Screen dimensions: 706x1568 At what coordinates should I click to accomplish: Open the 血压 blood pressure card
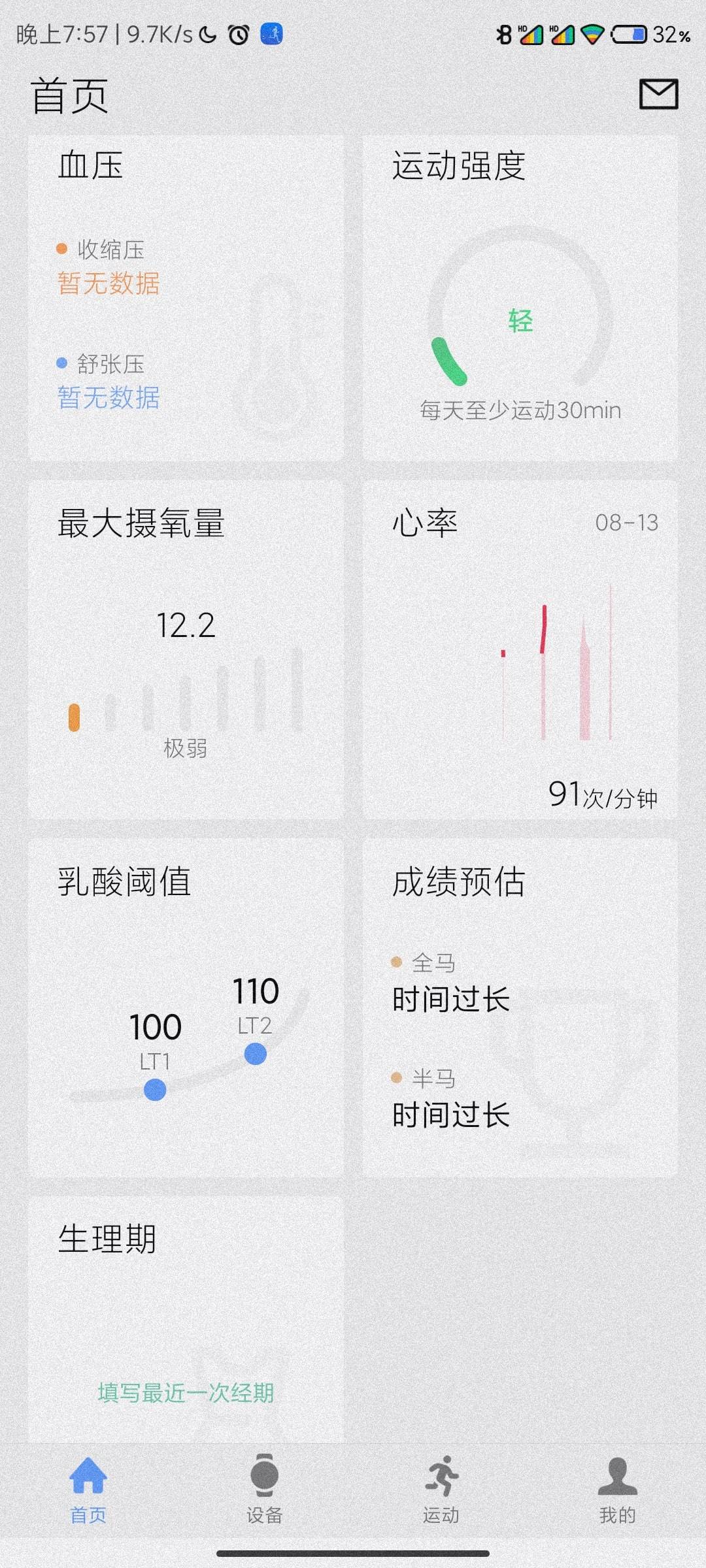[185, 298]
